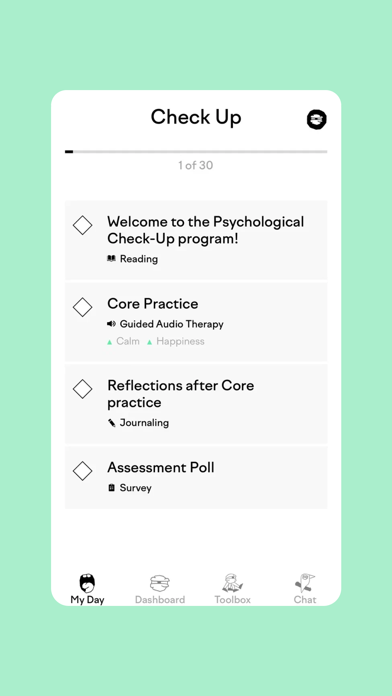Open the round avatar icon beside Check Up

pyautogui.click(x=317, y=119)
